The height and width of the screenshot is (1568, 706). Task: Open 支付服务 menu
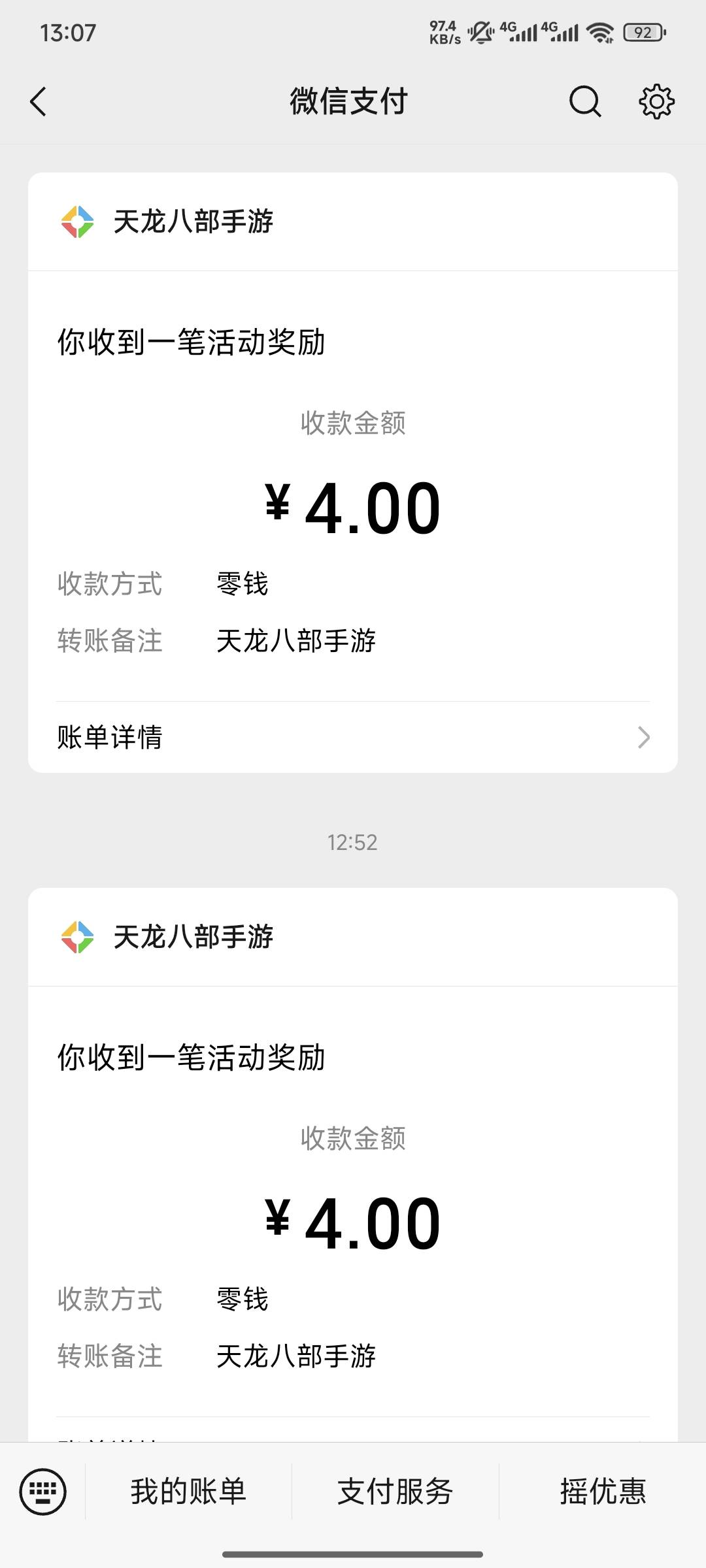pyautogui.click(x=395, y=1492)
